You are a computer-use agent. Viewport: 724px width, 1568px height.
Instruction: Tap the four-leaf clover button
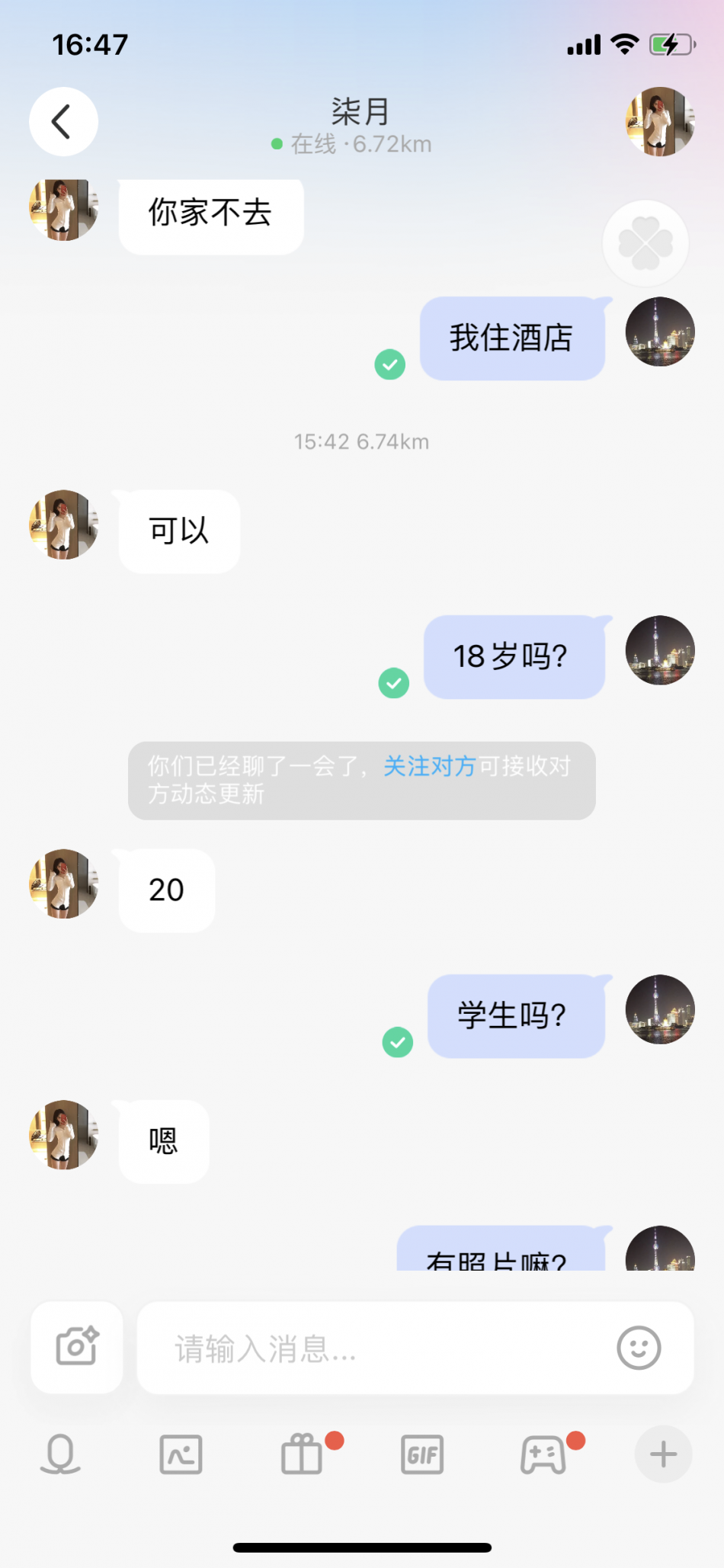click(x=646, y=244)
